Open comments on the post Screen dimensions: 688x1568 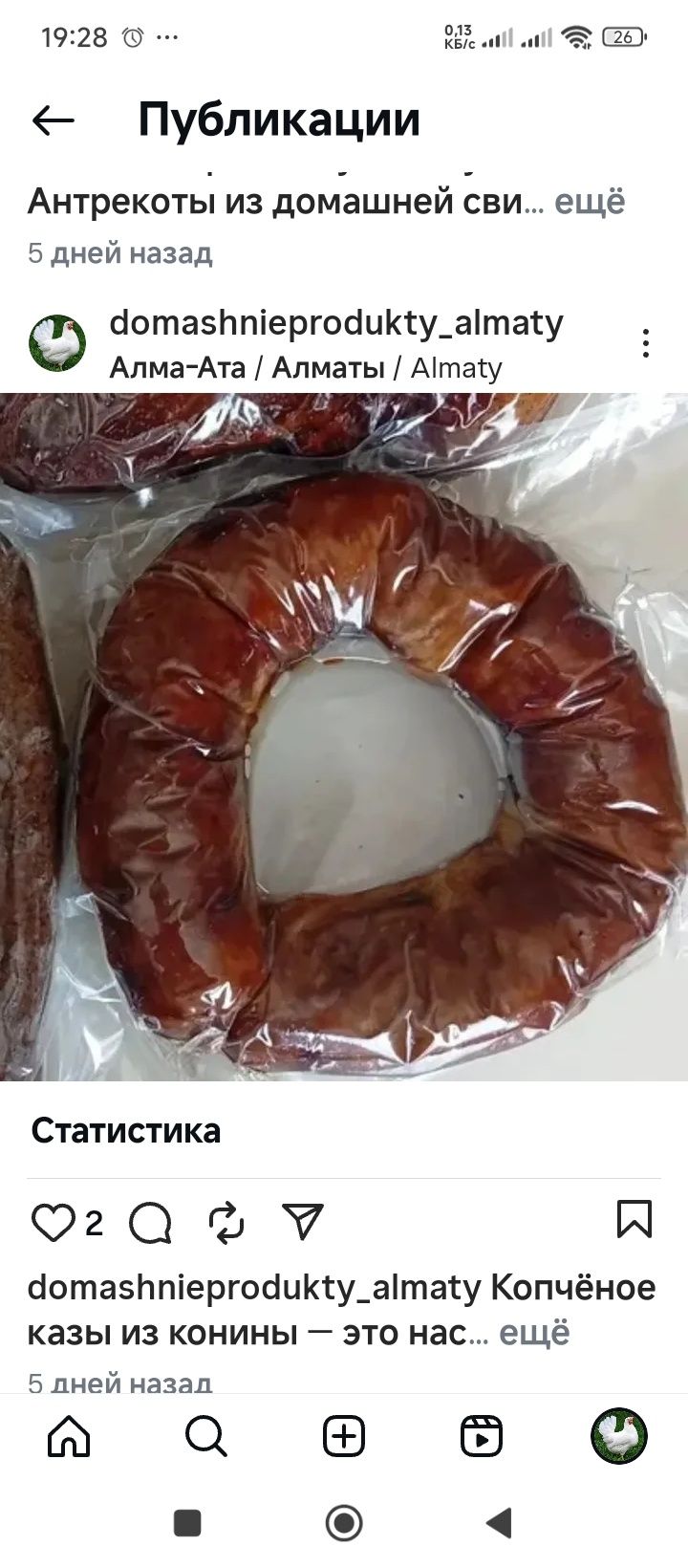[150, 1223]
